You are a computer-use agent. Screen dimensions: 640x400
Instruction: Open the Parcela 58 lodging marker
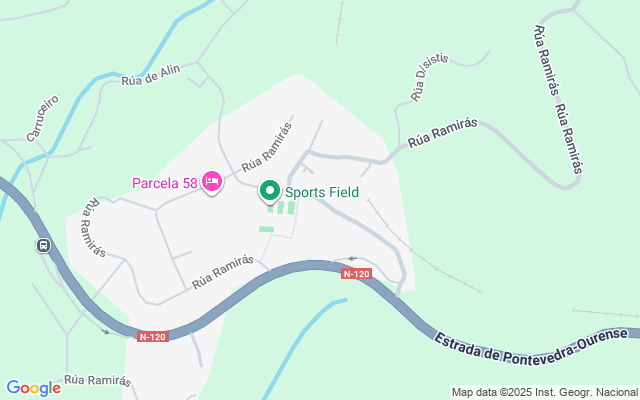point(212,182)
